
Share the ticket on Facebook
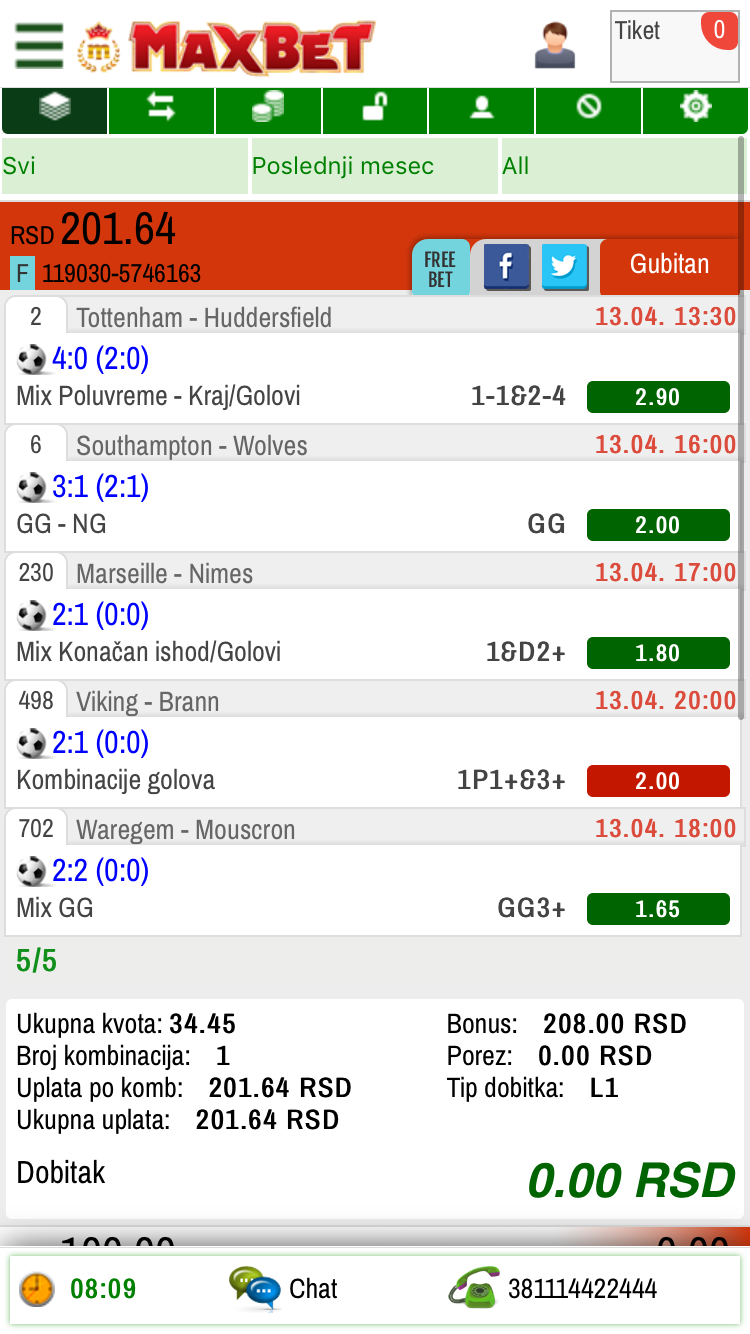507,267
